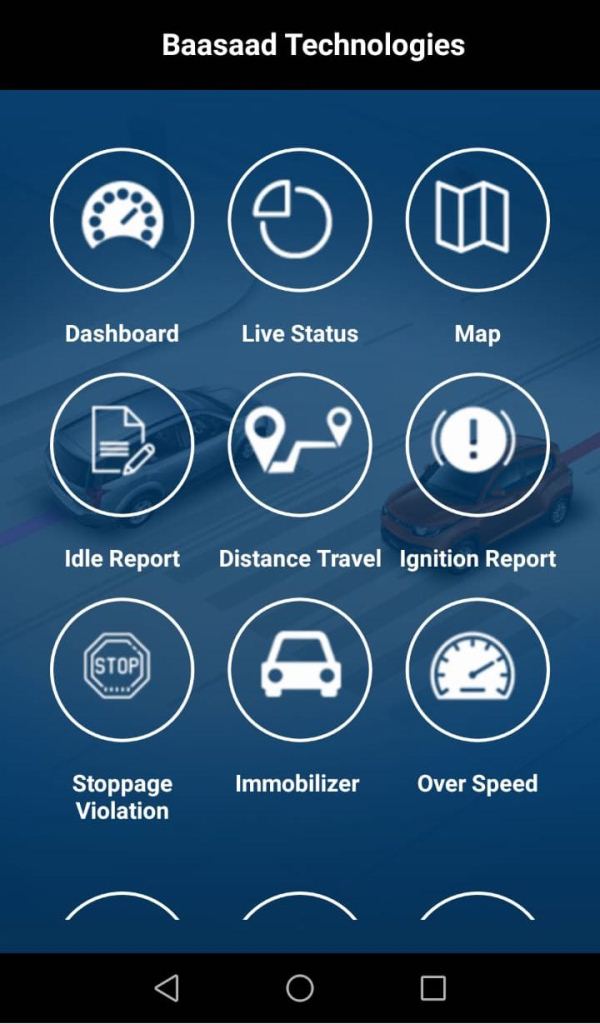Open the Ignition Report

point(477,445)
